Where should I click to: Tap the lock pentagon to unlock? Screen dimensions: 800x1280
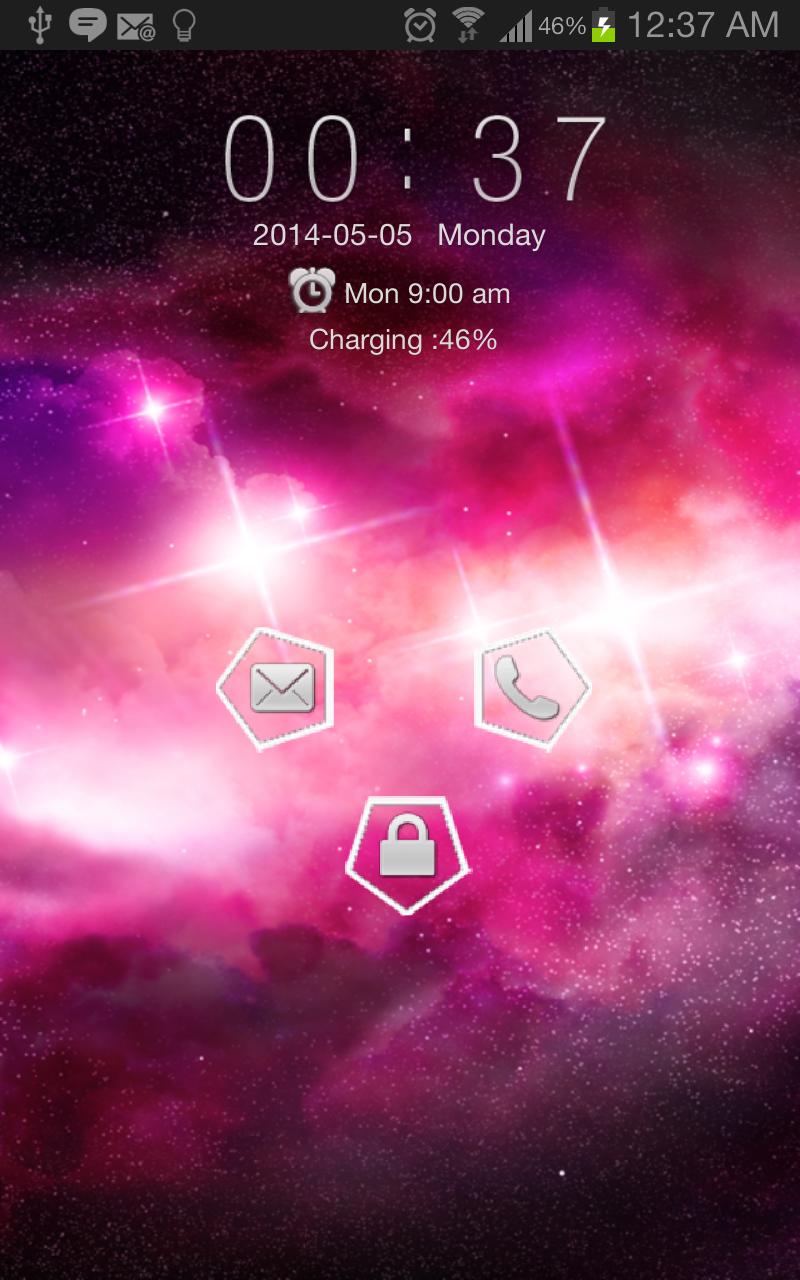click(x=407, y=855)
